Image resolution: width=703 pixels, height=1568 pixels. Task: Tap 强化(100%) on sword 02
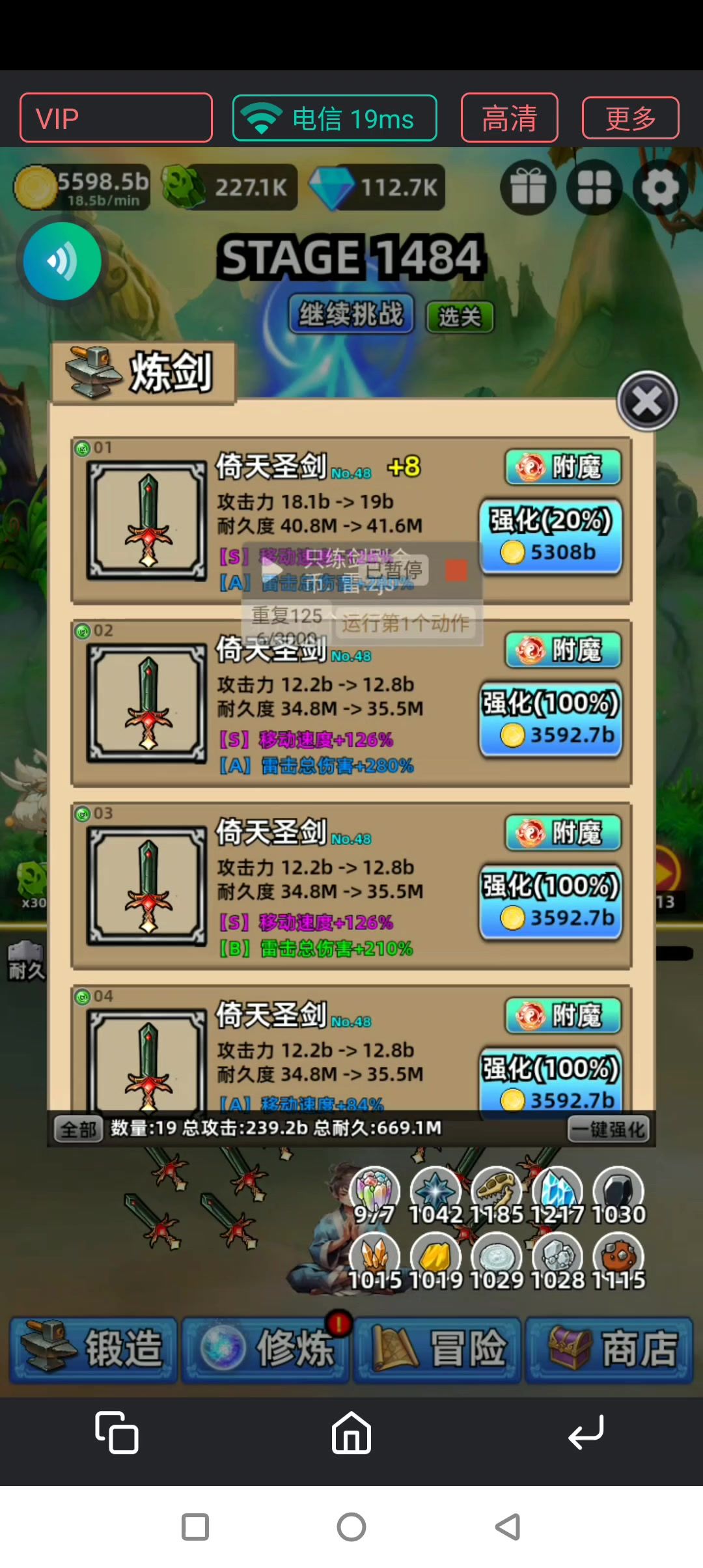[551, 720]
